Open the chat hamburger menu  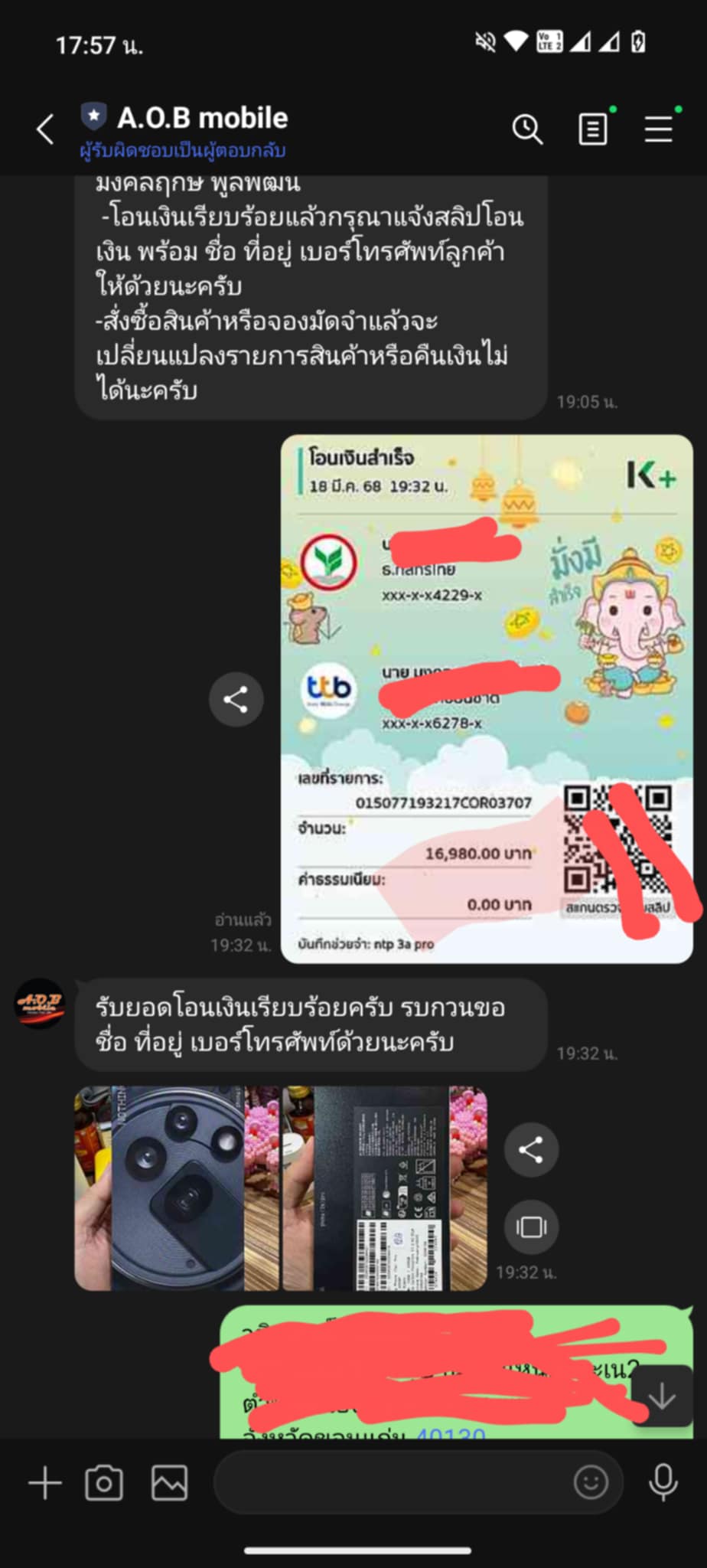[x=658, y=129]
